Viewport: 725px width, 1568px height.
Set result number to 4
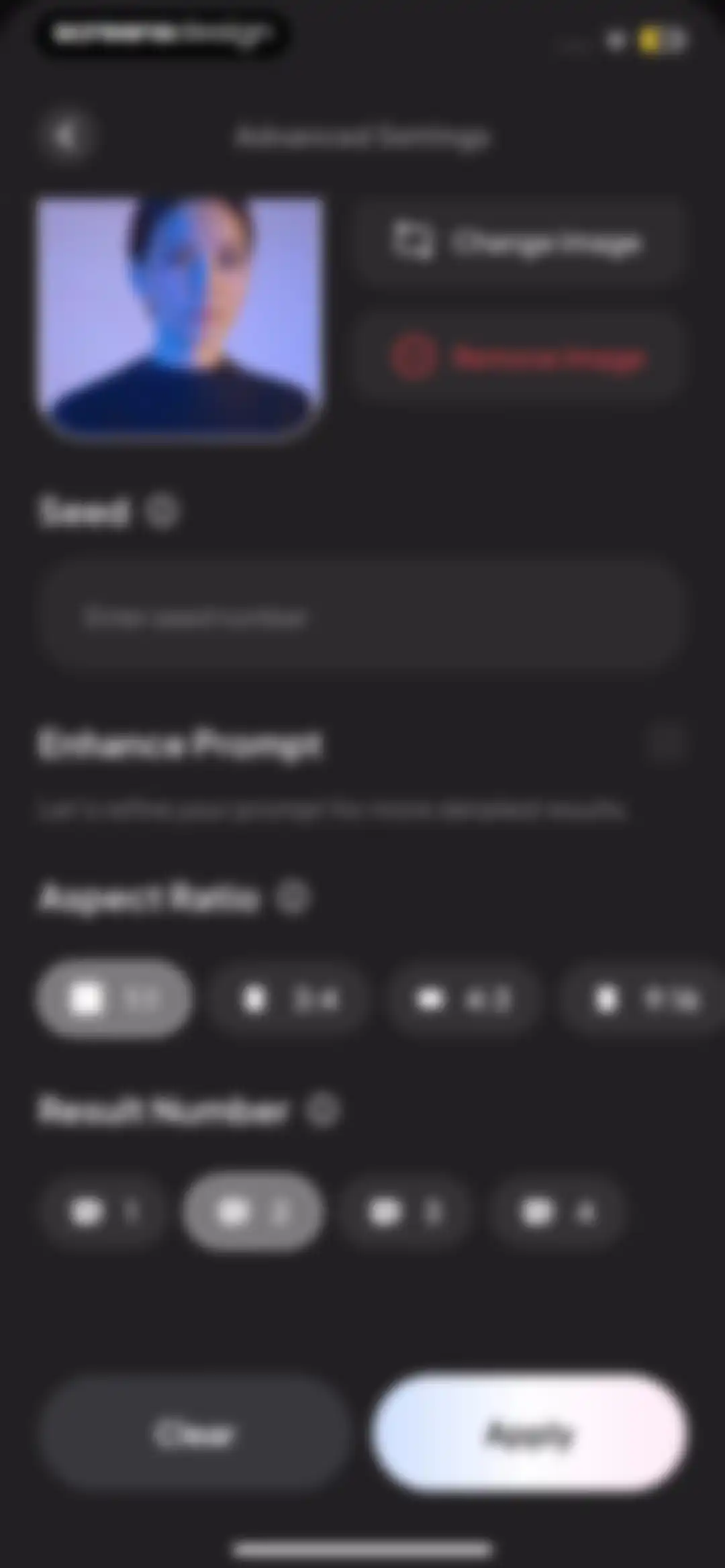(x=557, y=1212)
